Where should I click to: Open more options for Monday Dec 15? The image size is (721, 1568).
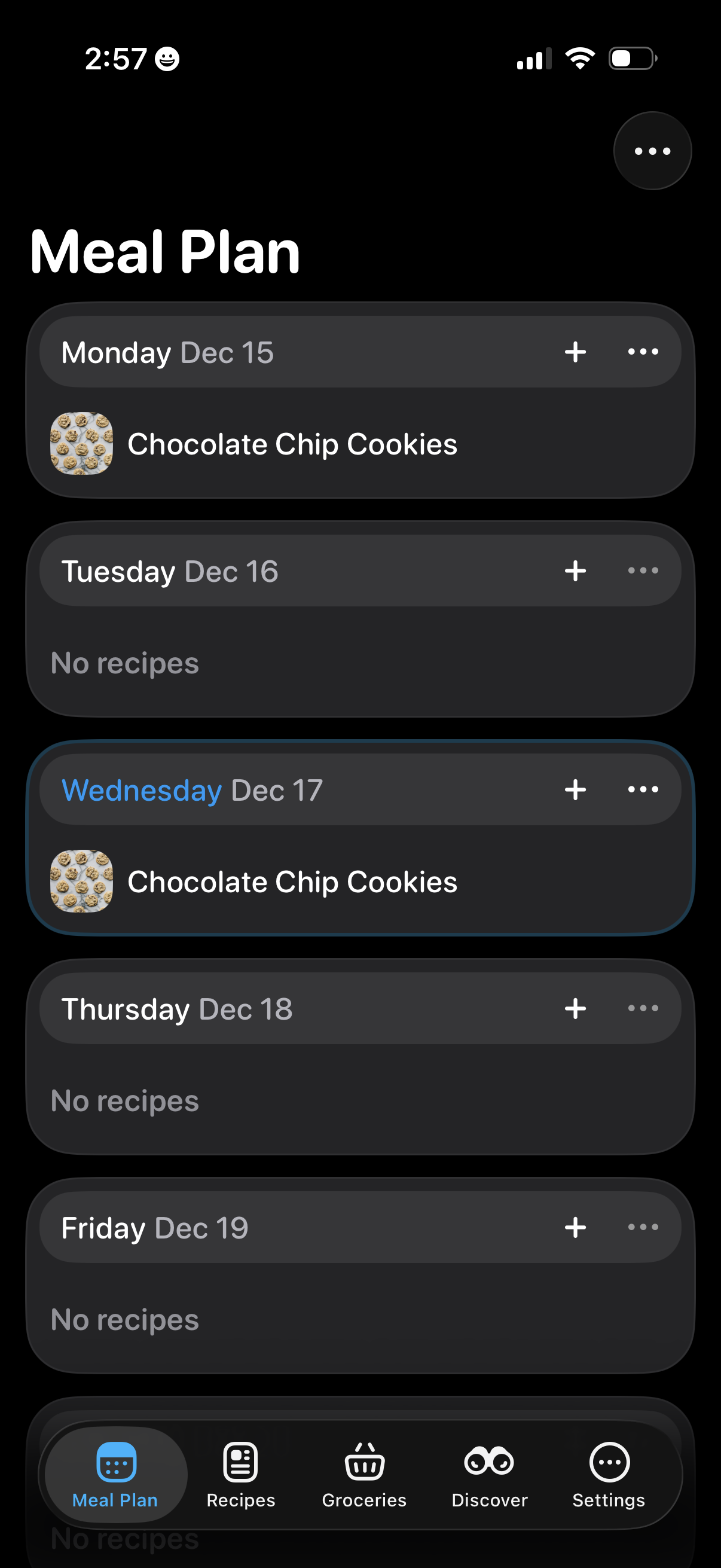643,352
